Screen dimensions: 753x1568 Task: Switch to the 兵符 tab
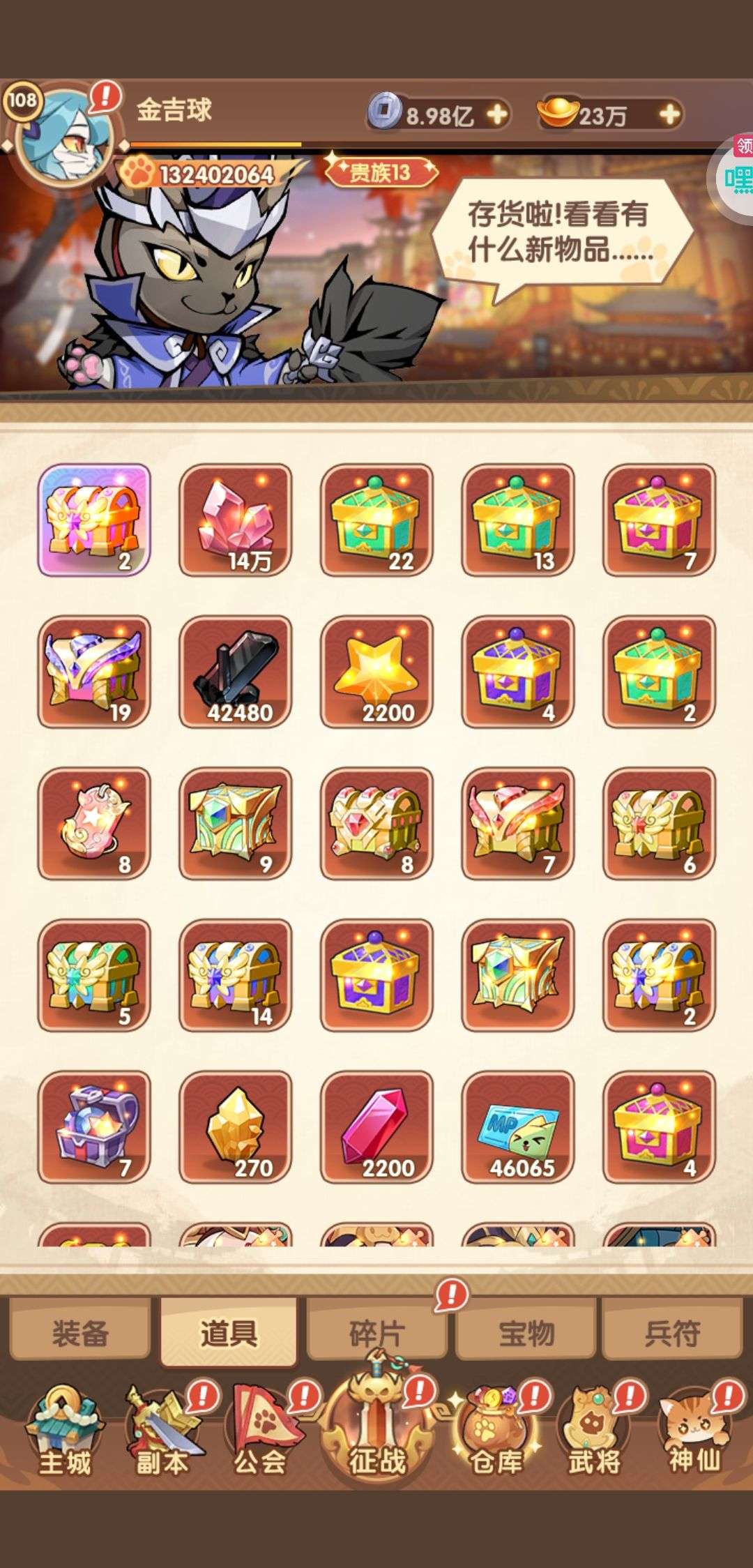673,1334
